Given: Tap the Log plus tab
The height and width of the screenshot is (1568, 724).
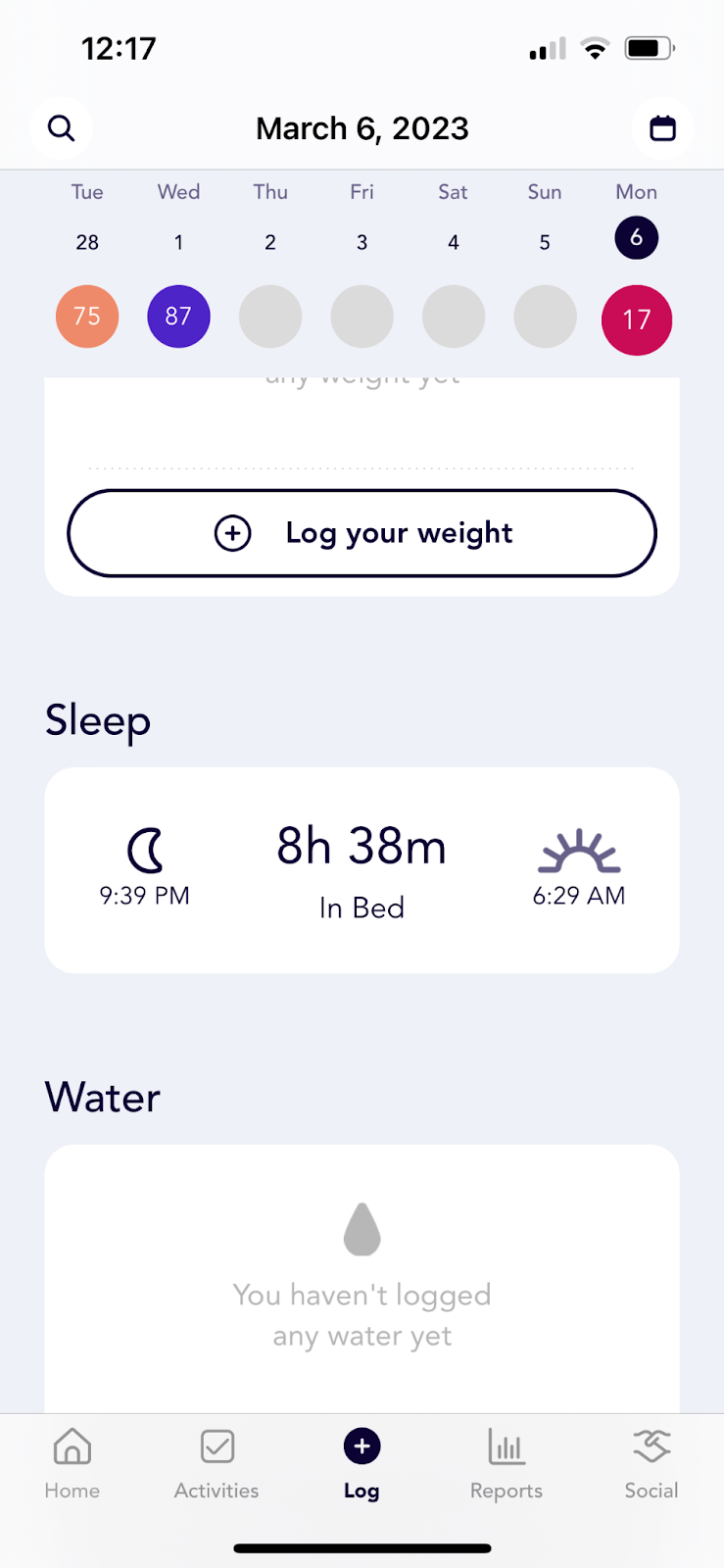Looking at the screenshot, I should (362, 1464).
